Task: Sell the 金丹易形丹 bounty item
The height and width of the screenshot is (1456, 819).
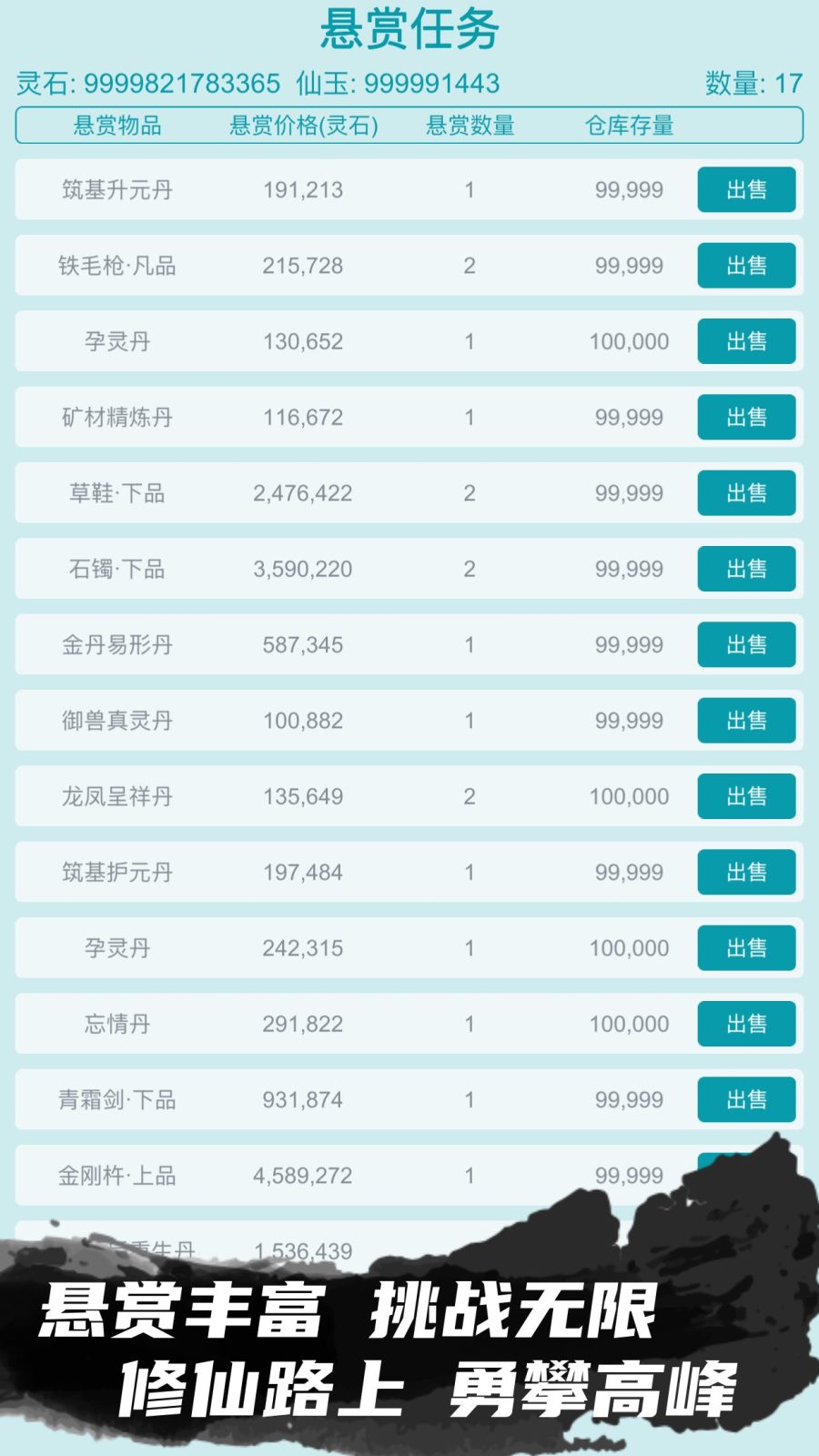Action: click(746, 644)
